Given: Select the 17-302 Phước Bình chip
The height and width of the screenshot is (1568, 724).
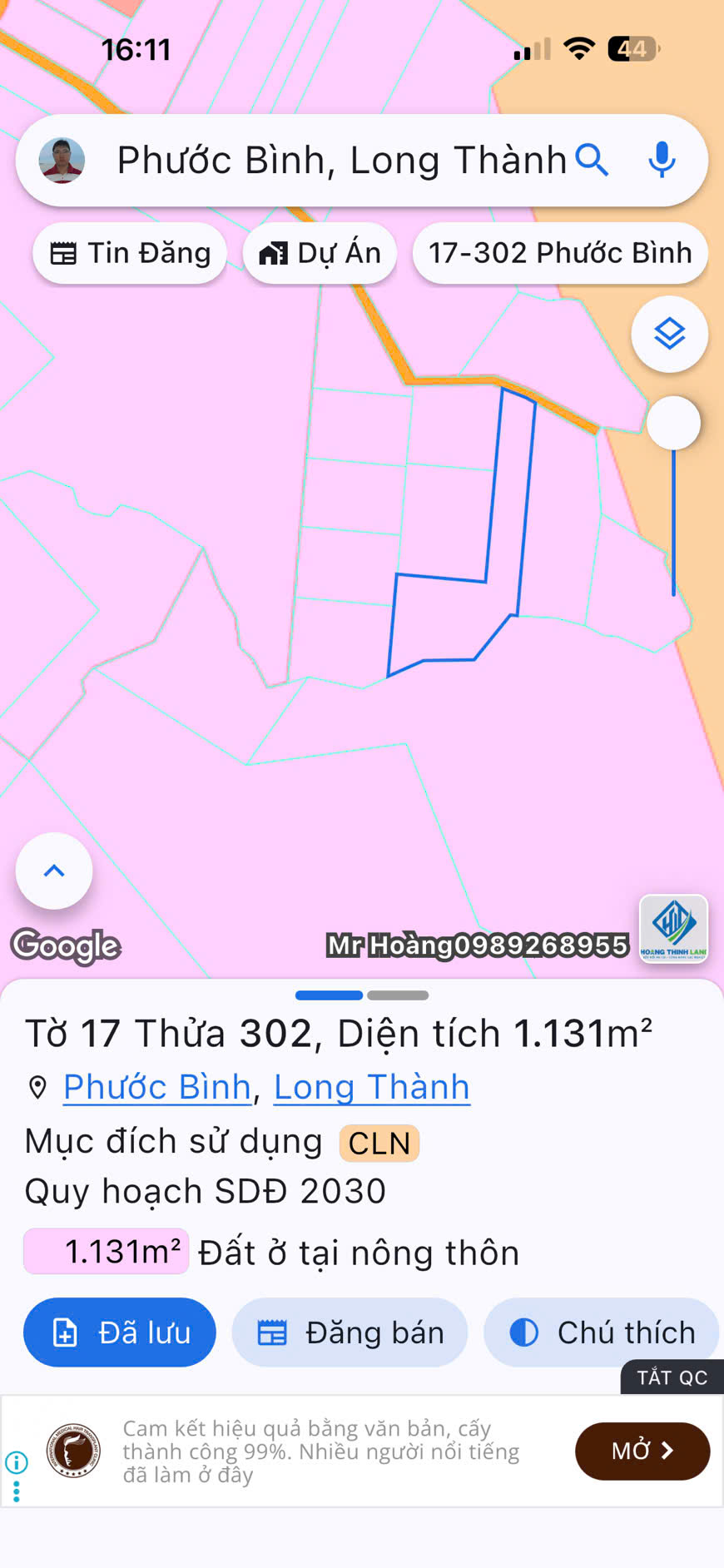Looking at the screenshot, I should [x=560, y=253].
